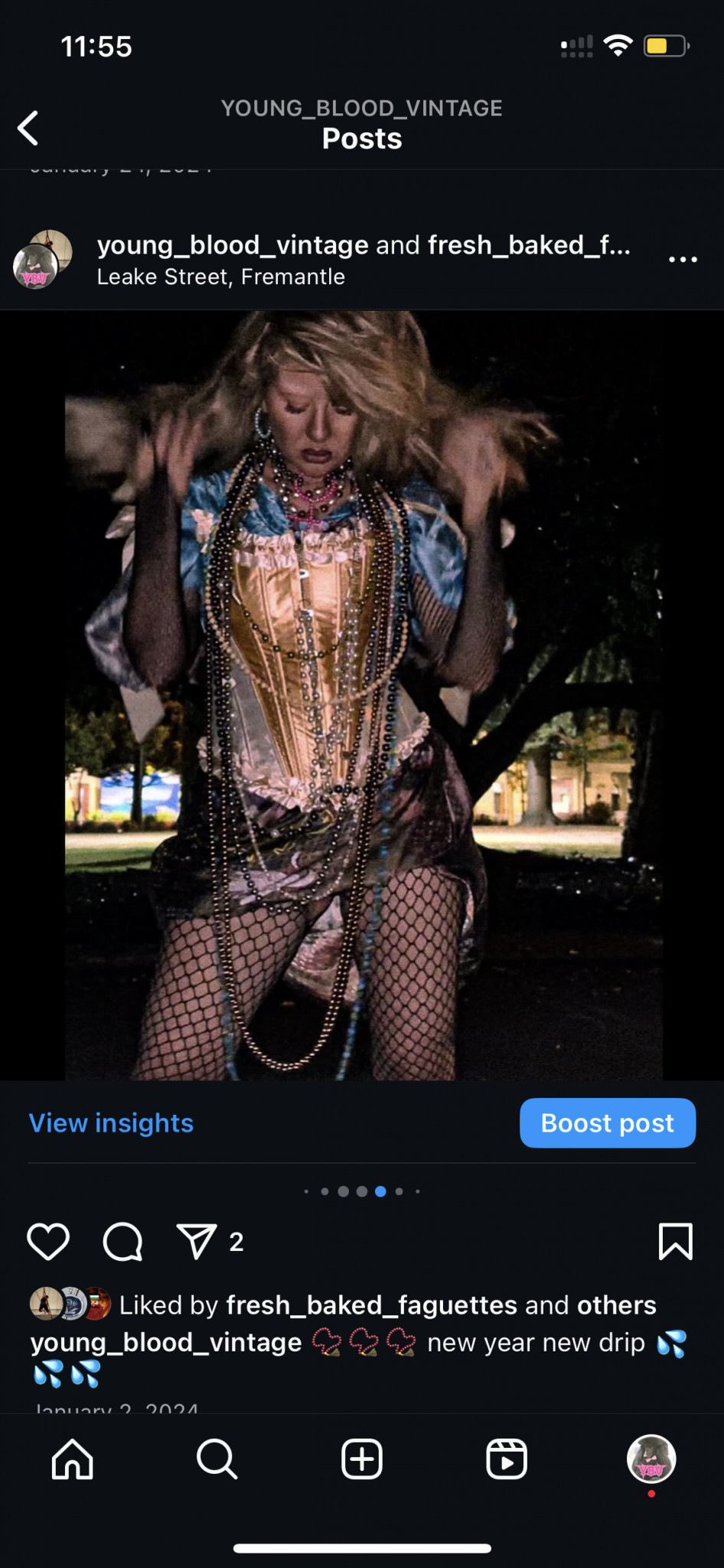Image resolution: width=724 pixels, height=1568 pixels.
Task: Open young_blood_vintage profile from post header
Action: click(232, 245)
